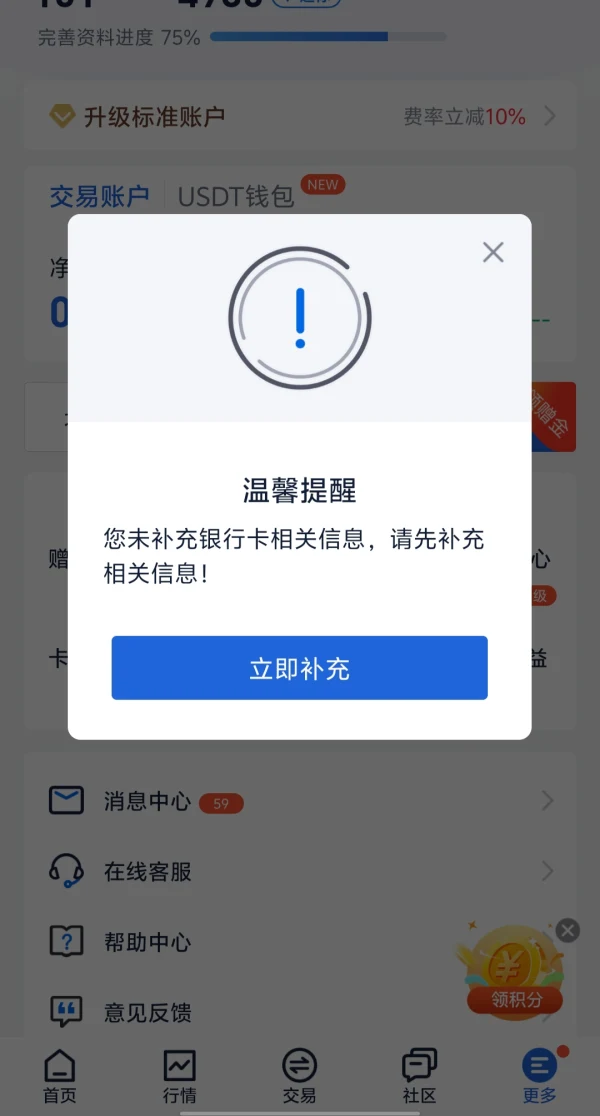Dismiss the 领积分 floating badge
This screenshot has width=600, height=1116.
[567, 930]
